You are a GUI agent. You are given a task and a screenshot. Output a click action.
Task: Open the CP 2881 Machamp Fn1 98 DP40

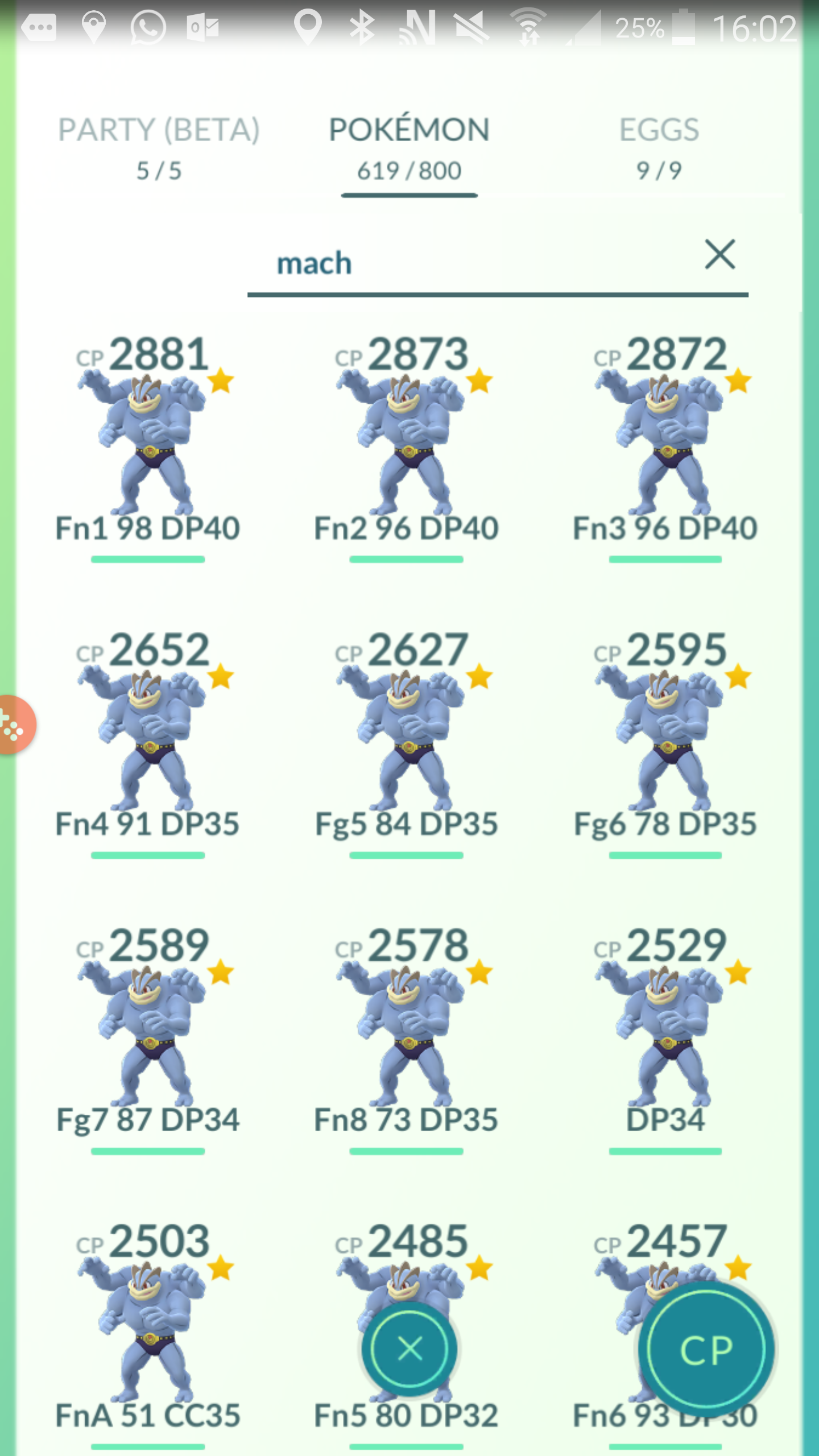(x=147, y=444)
